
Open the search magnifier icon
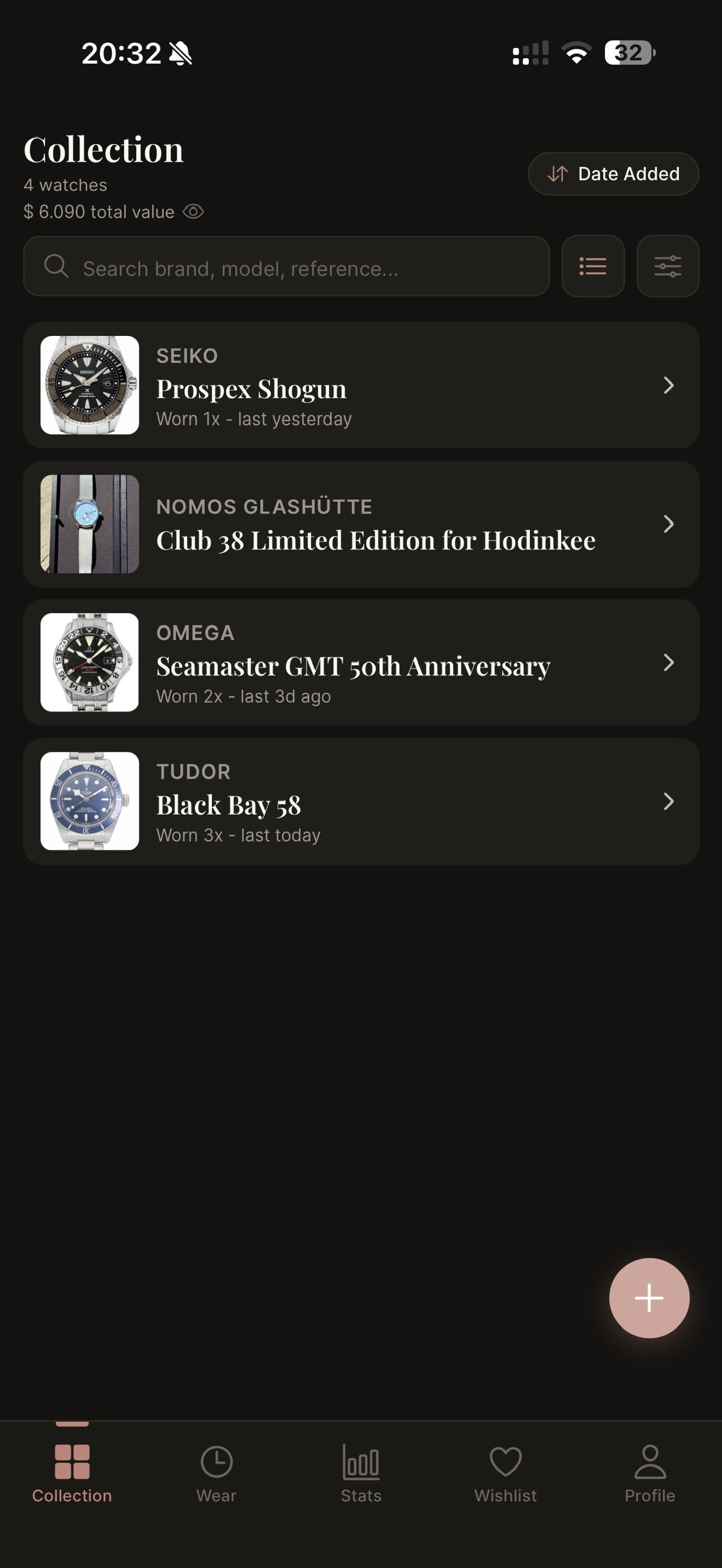(56, 266)
